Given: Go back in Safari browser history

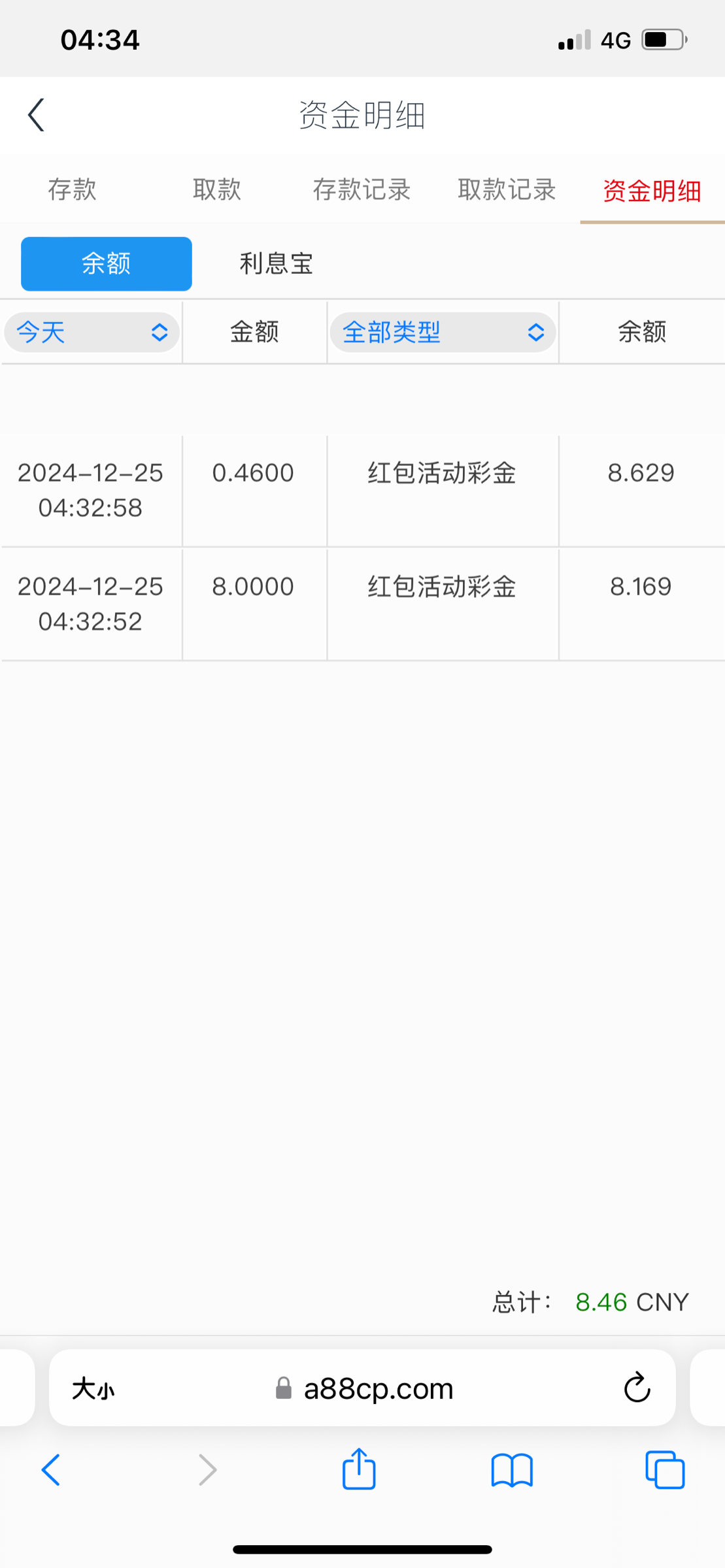Looking at the screenshot, I should [x=51, y=1470].
